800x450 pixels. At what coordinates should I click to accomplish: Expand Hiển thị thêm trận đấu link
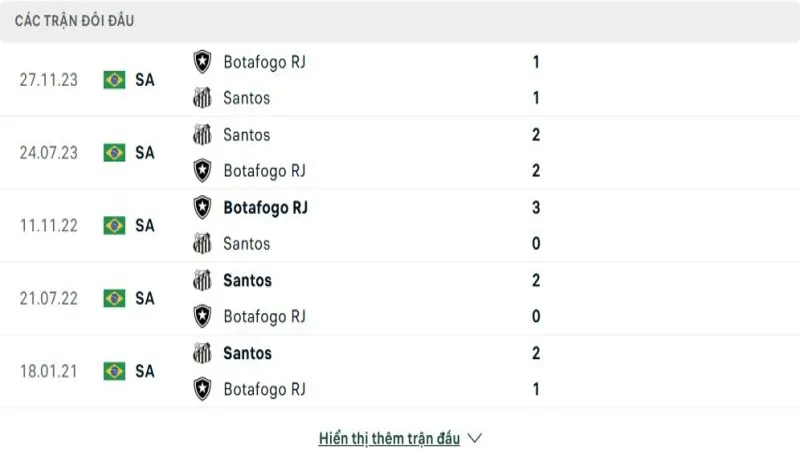[399, 438]
